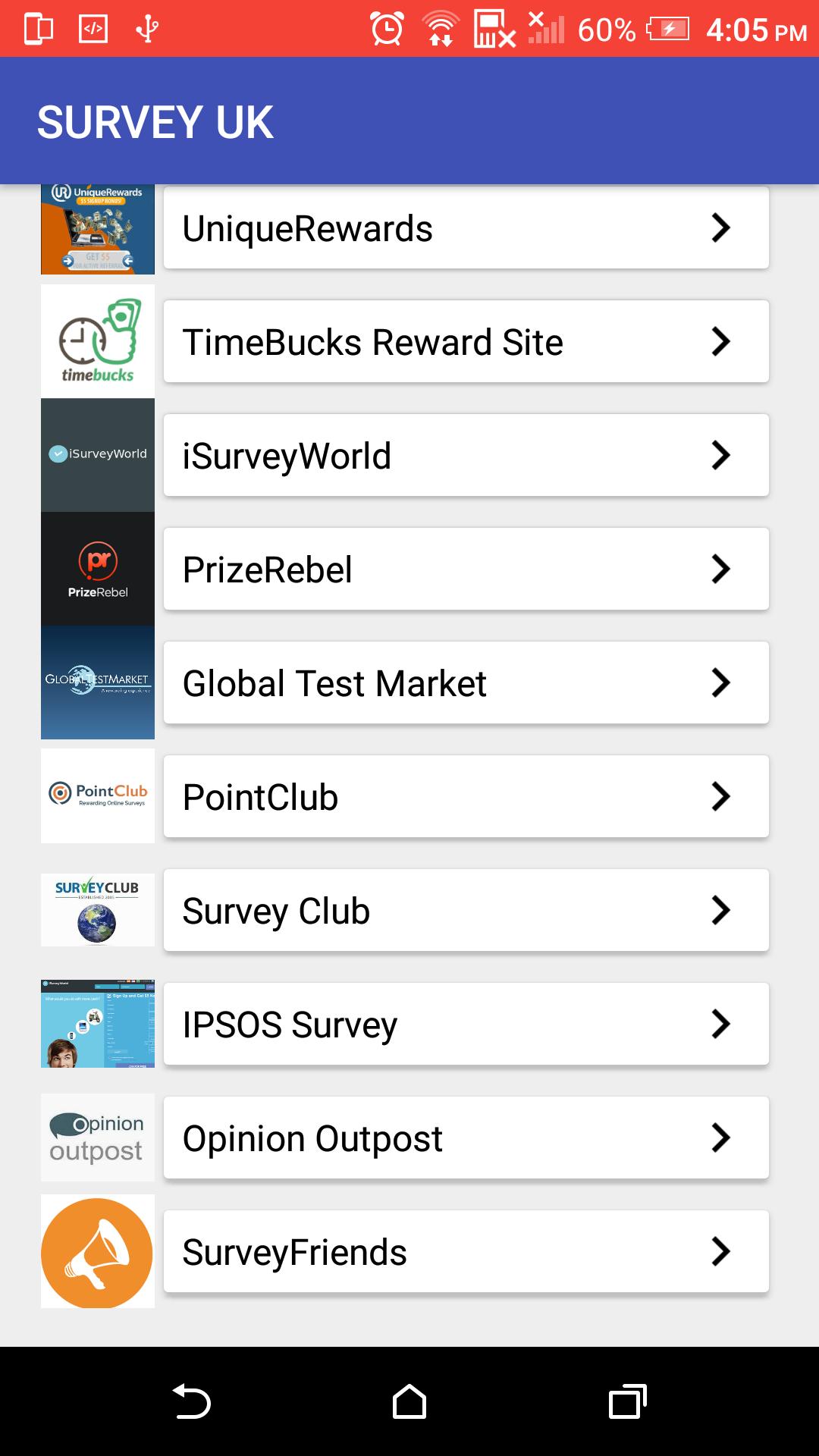Choose the PointClub row
The image size is (819, 1456).
tap(466, 797)
